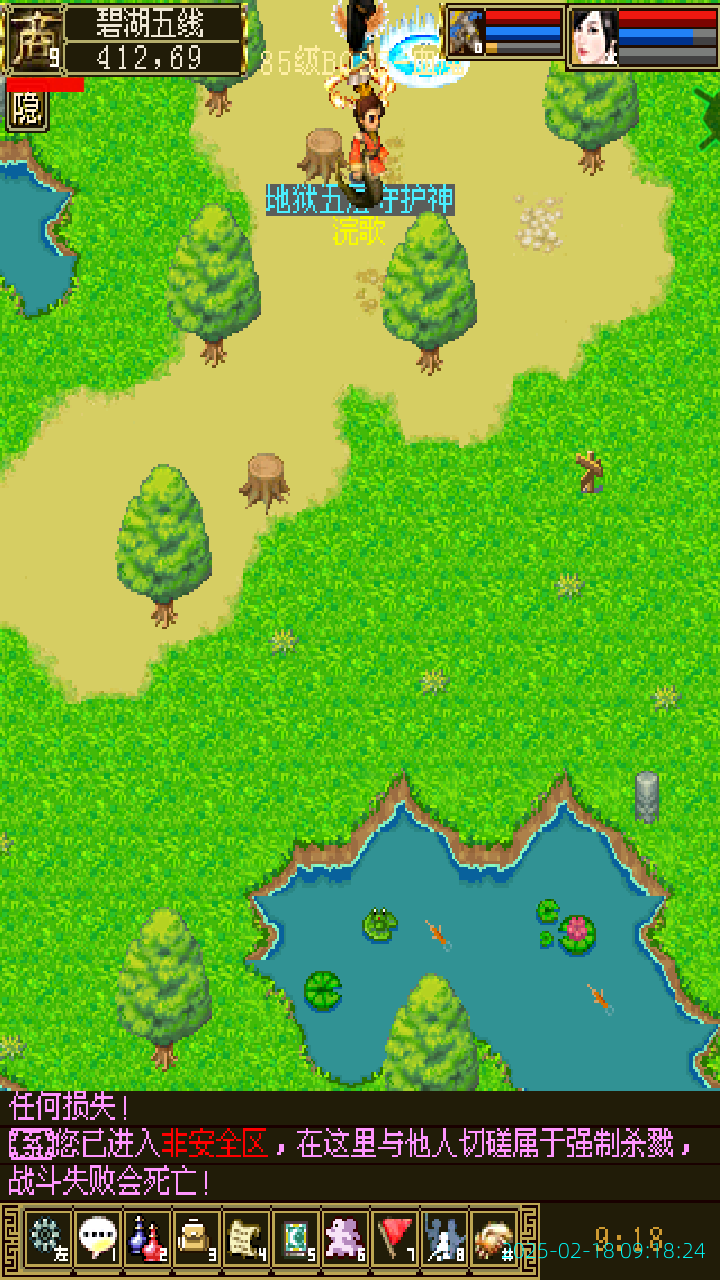Screen dimensions: 720x1280
Task: Open the settings gear in the toolbar
Action: tap(47, 1238)
